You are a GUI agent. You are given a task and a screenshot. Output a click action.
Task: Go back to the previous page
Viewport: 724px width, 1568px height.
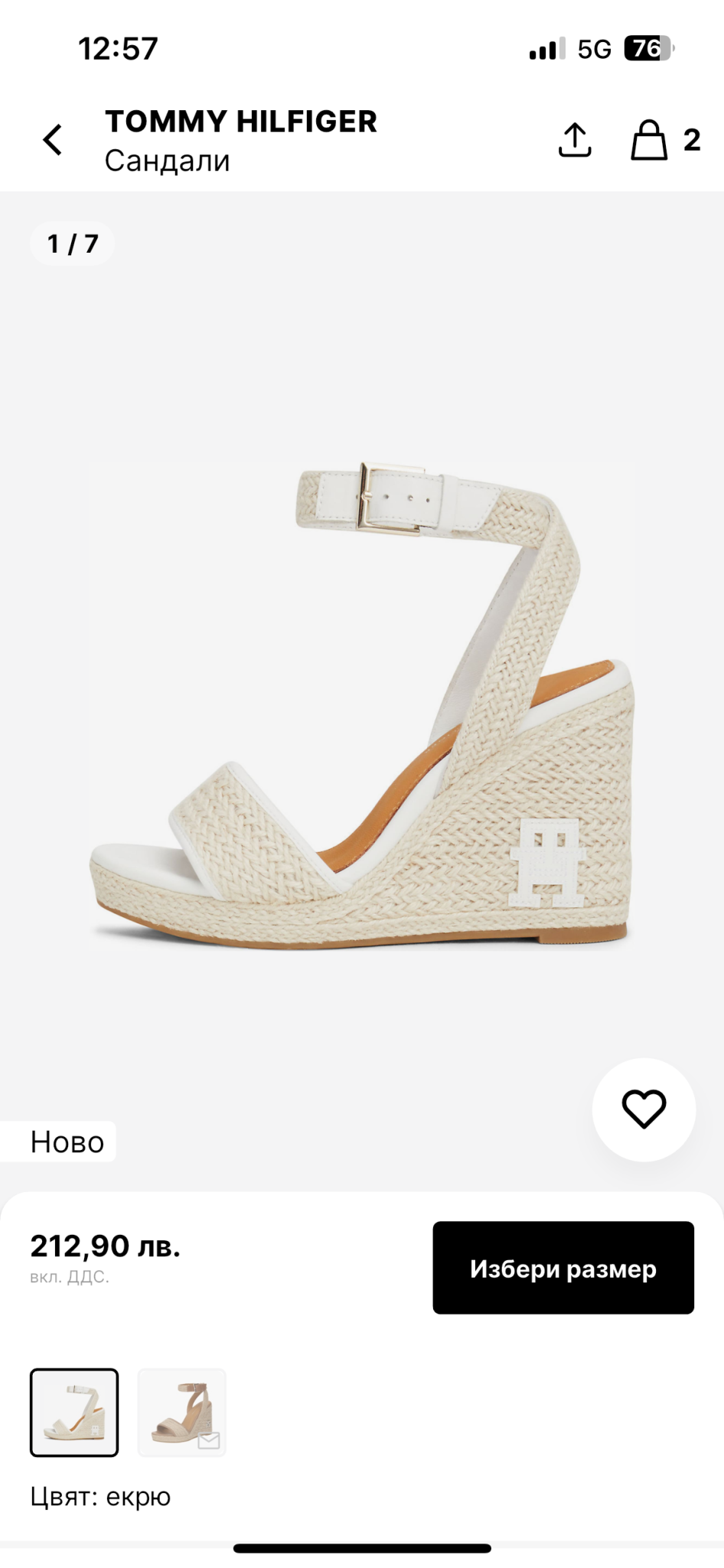tap(53, 140)
